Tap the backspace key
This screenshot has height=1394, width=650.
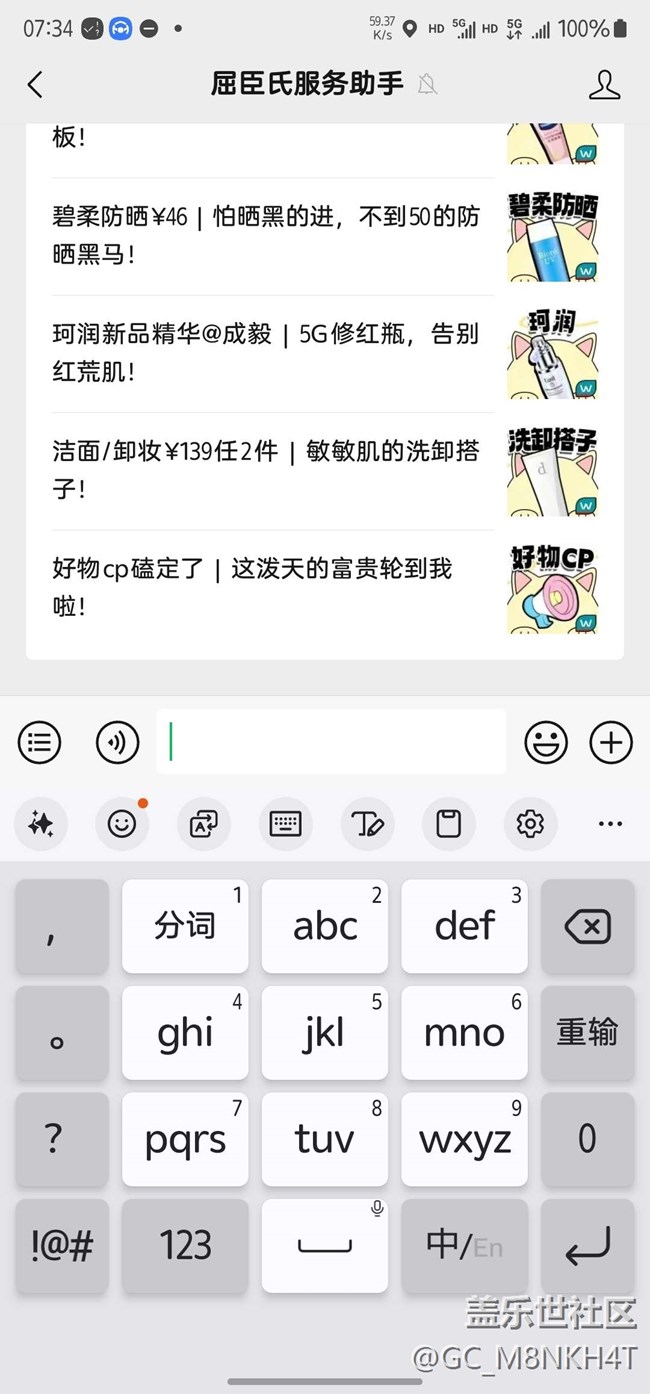coord(587,927)
